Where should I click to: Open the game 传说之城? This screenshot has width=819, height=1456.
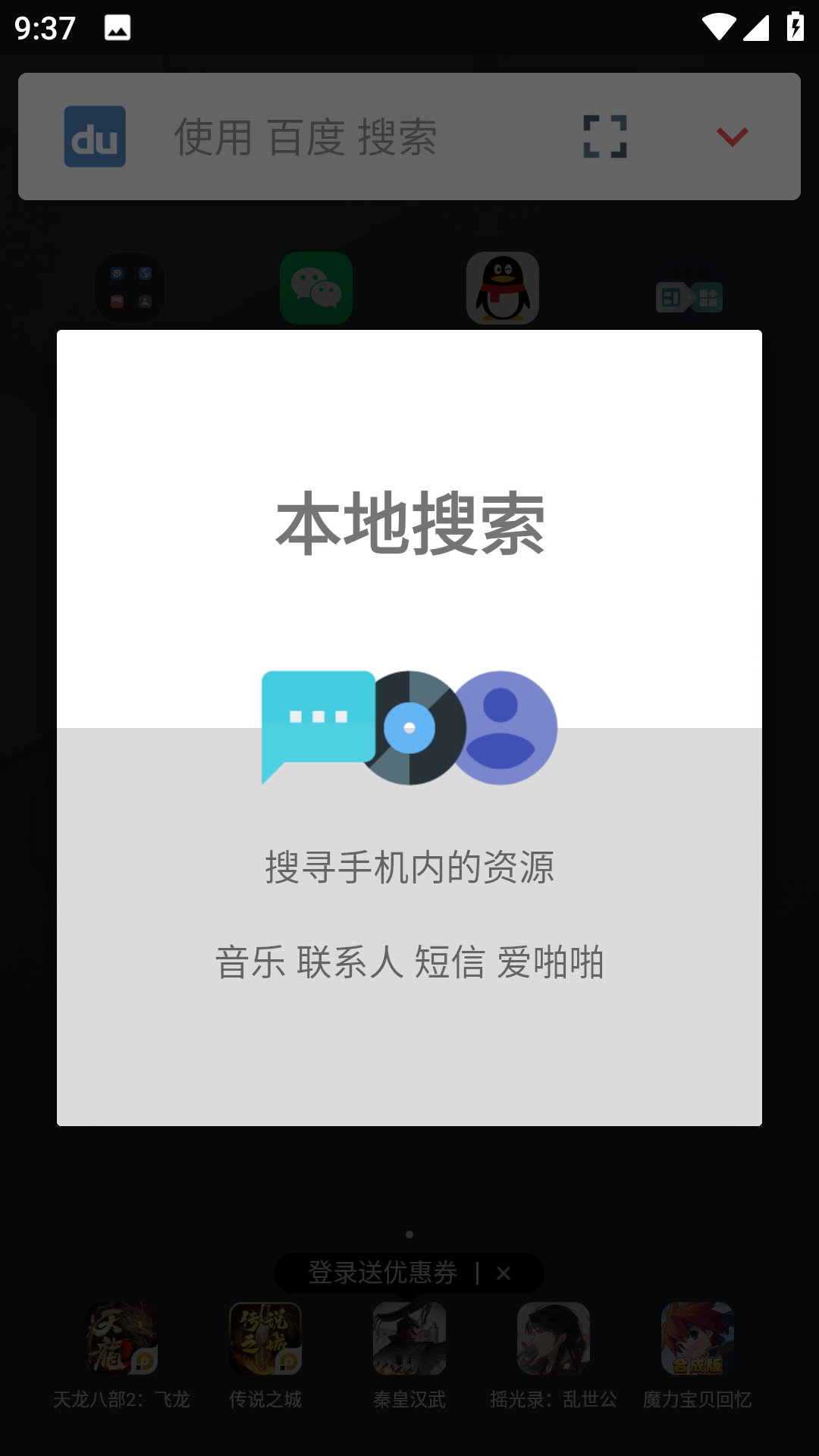click(x=265, y=1339)
